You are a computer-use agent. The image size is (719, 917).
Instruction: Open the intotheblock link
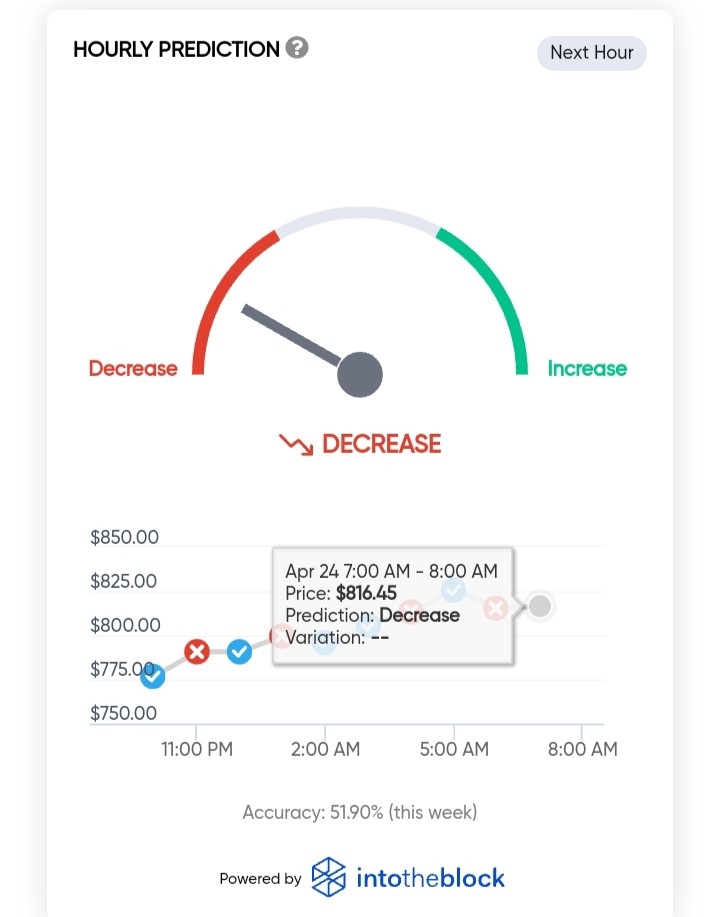click(408, 877)
